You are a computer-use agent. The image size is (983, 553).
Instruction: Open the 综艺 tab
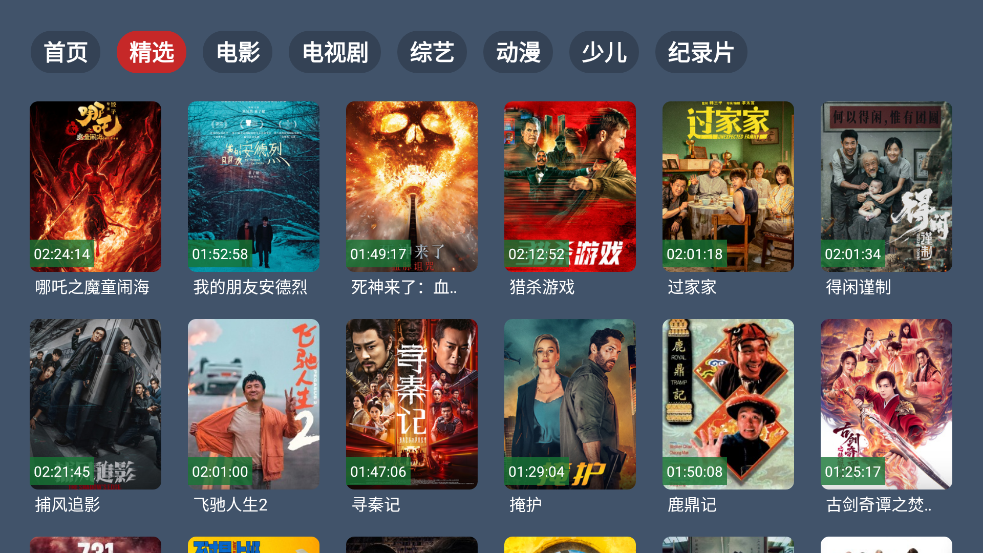[432, 52]
